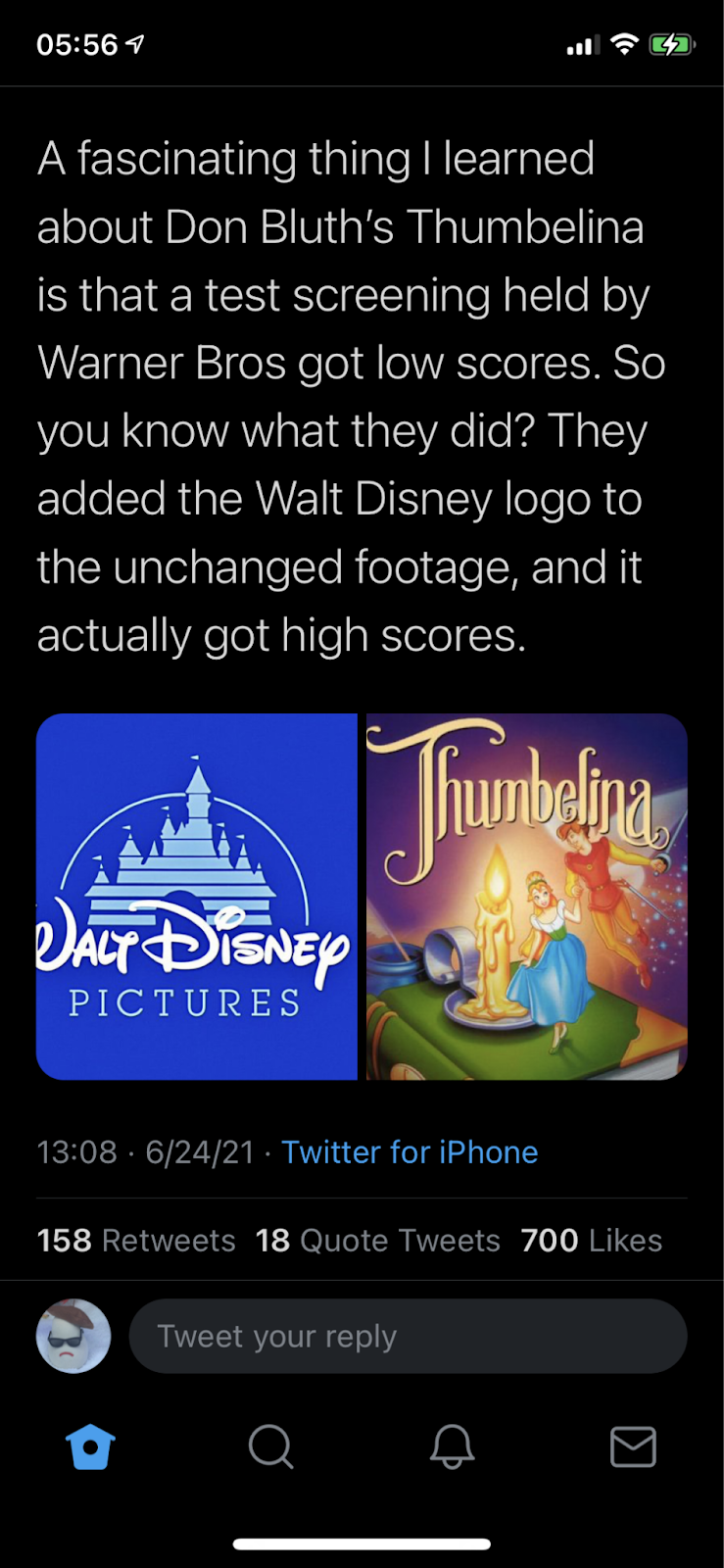Tap the Twitter for iPhone link
724x1568 pixels.
pos(410,1151)
